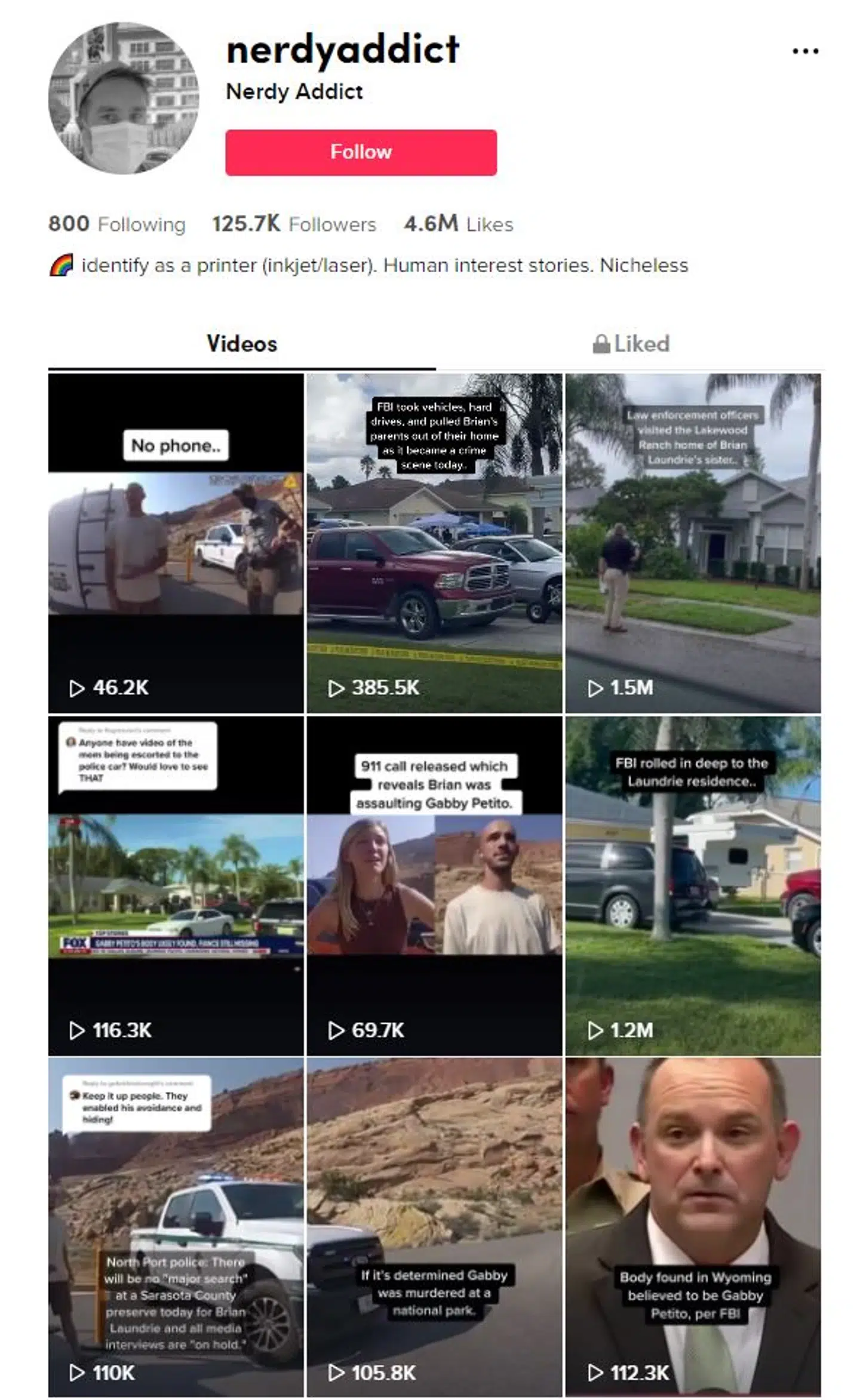Open nerdyaddict's profile picture
This screenshot has width=860, height=1400.
(x=124, y=99)
